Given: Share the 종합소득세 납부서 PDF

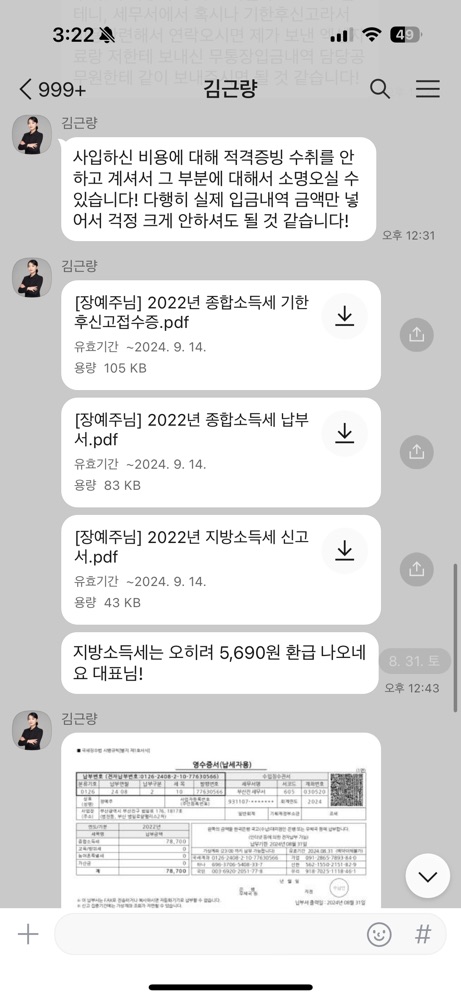Looking at the screenshot, I should 416,452.
